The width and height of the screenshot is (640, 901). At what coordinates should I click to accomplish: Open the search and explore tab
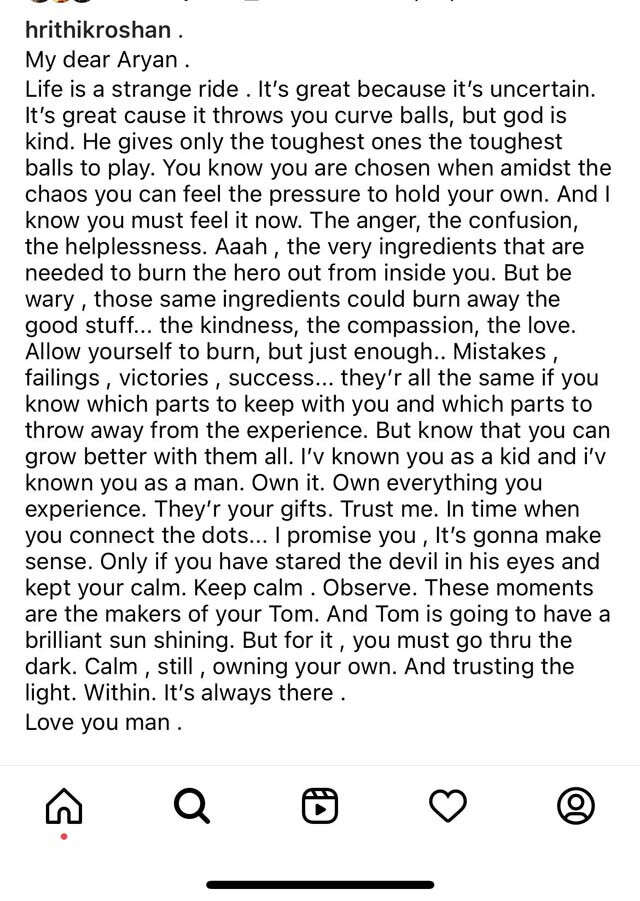point(191,804)
